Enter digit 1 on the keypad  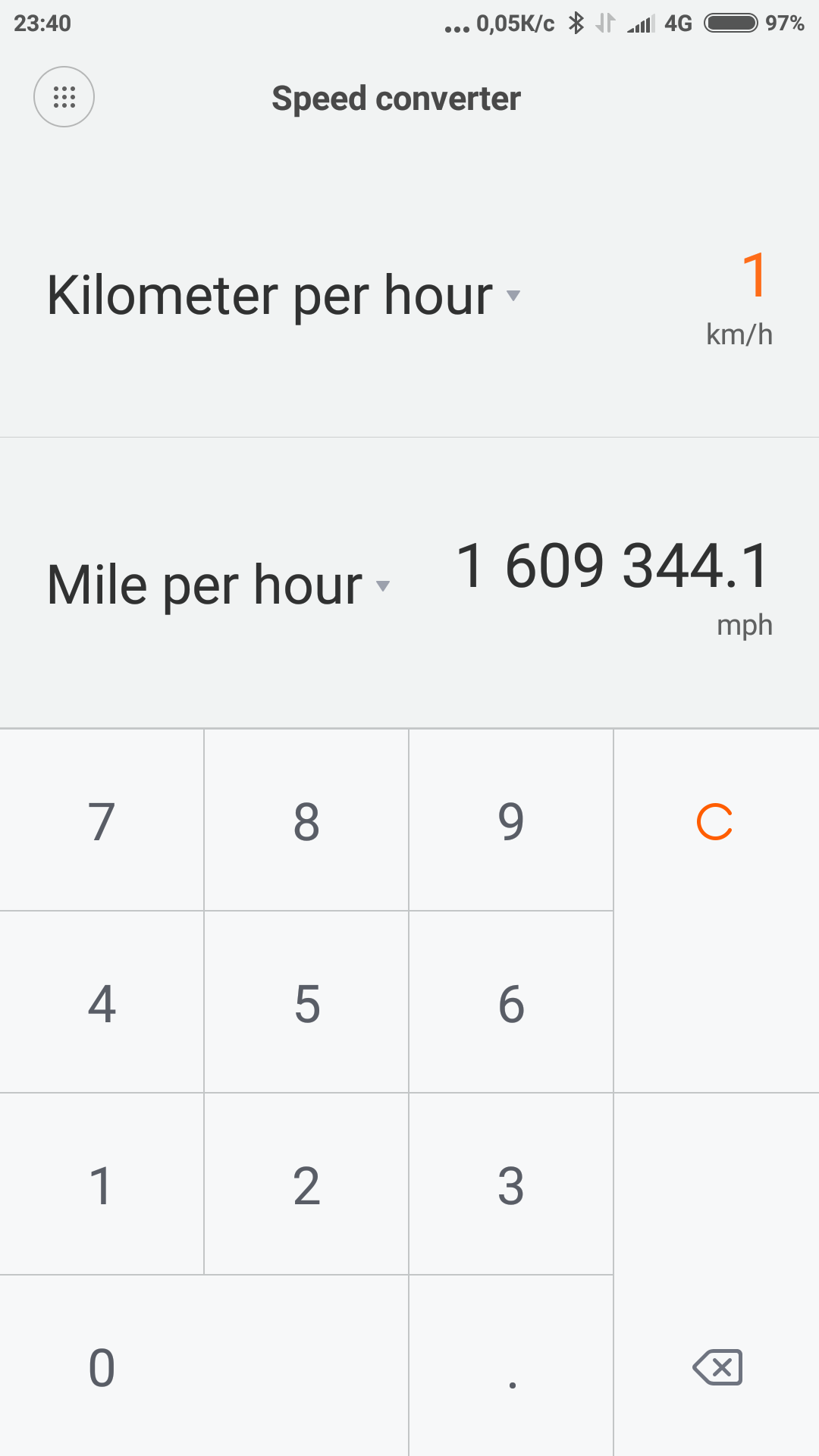102,1184
